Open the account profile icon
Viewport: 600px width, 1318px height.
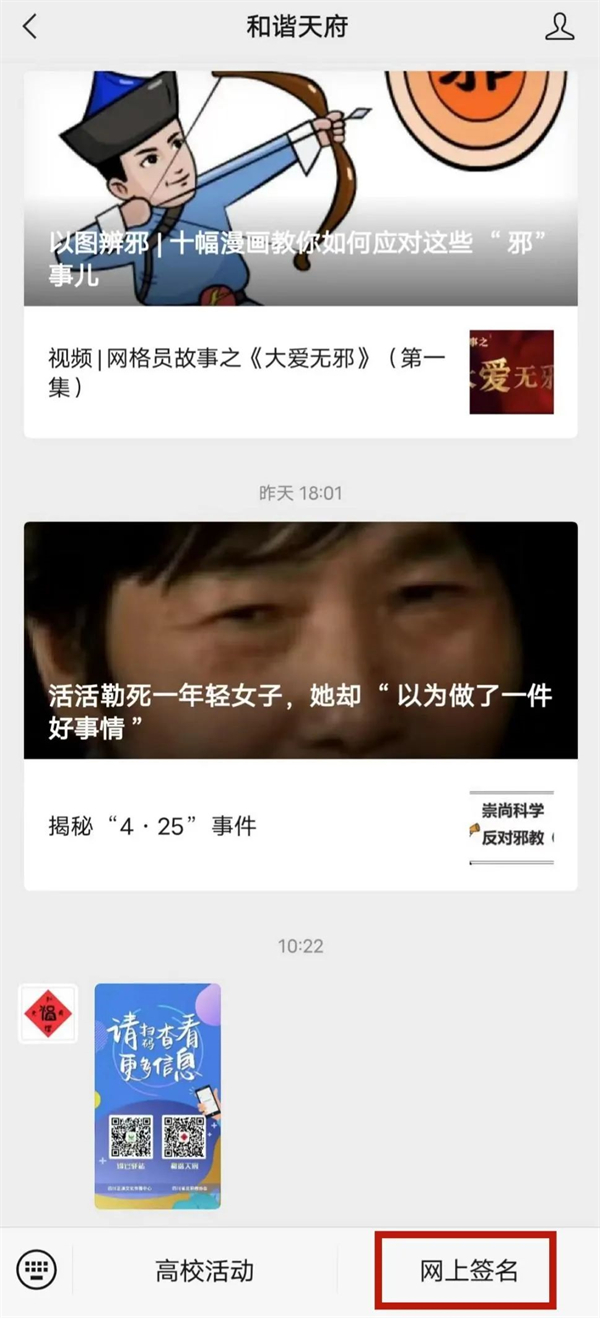tap(559, 27)
